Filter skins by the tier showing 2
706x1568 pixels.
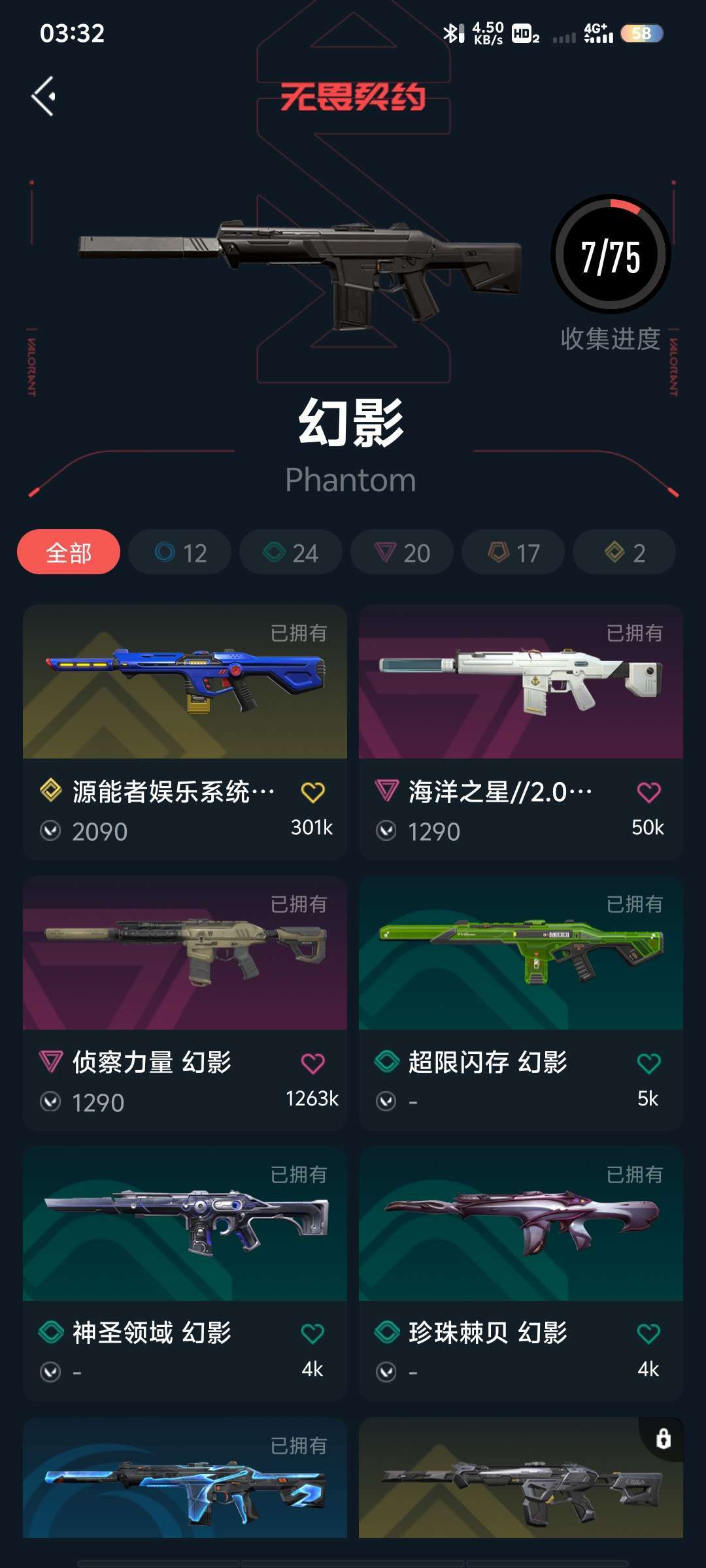point(624,552)
